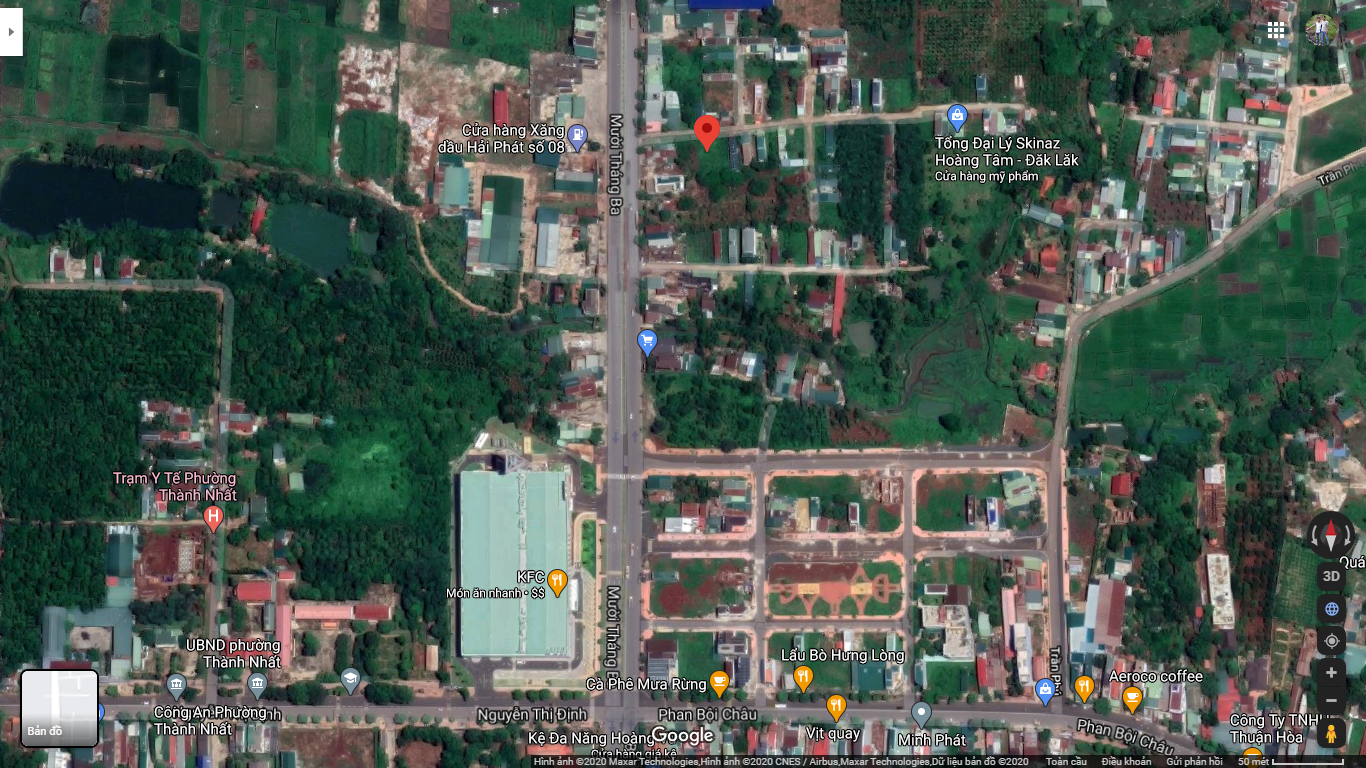Tap the Aeroco coffee marker
The height and width of the screenshot is (768, 1366).
pos(1132,697)
